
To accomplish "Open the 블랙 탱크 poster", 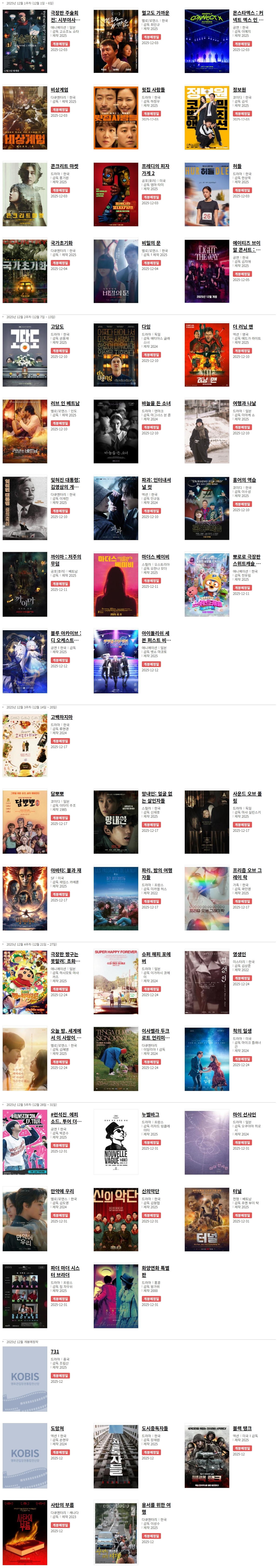I will 207,1457.
